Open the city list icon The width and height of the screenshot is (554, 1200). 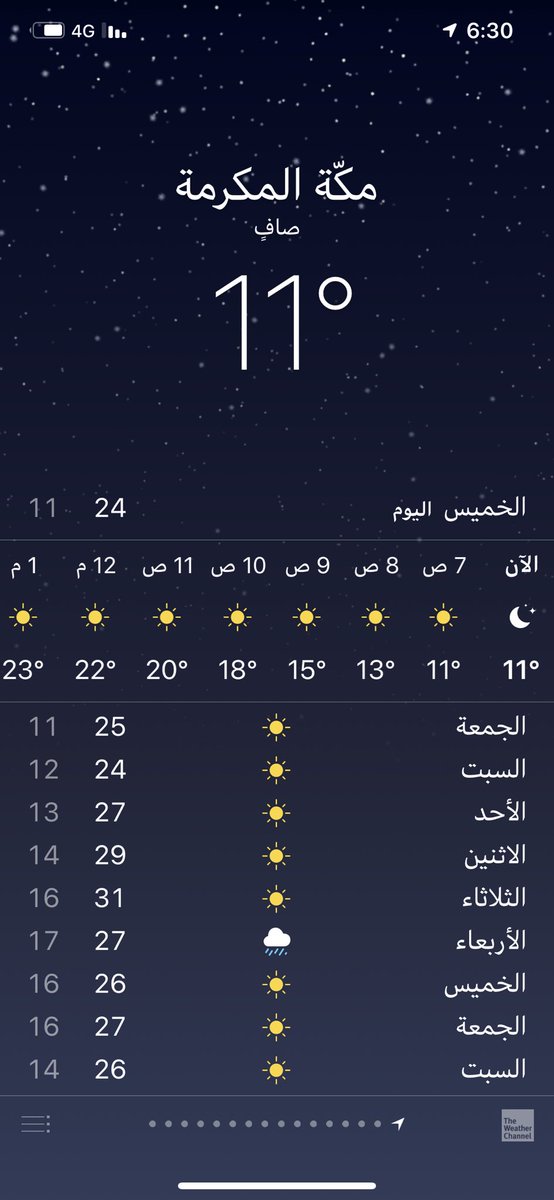(x=35, y=1125)
